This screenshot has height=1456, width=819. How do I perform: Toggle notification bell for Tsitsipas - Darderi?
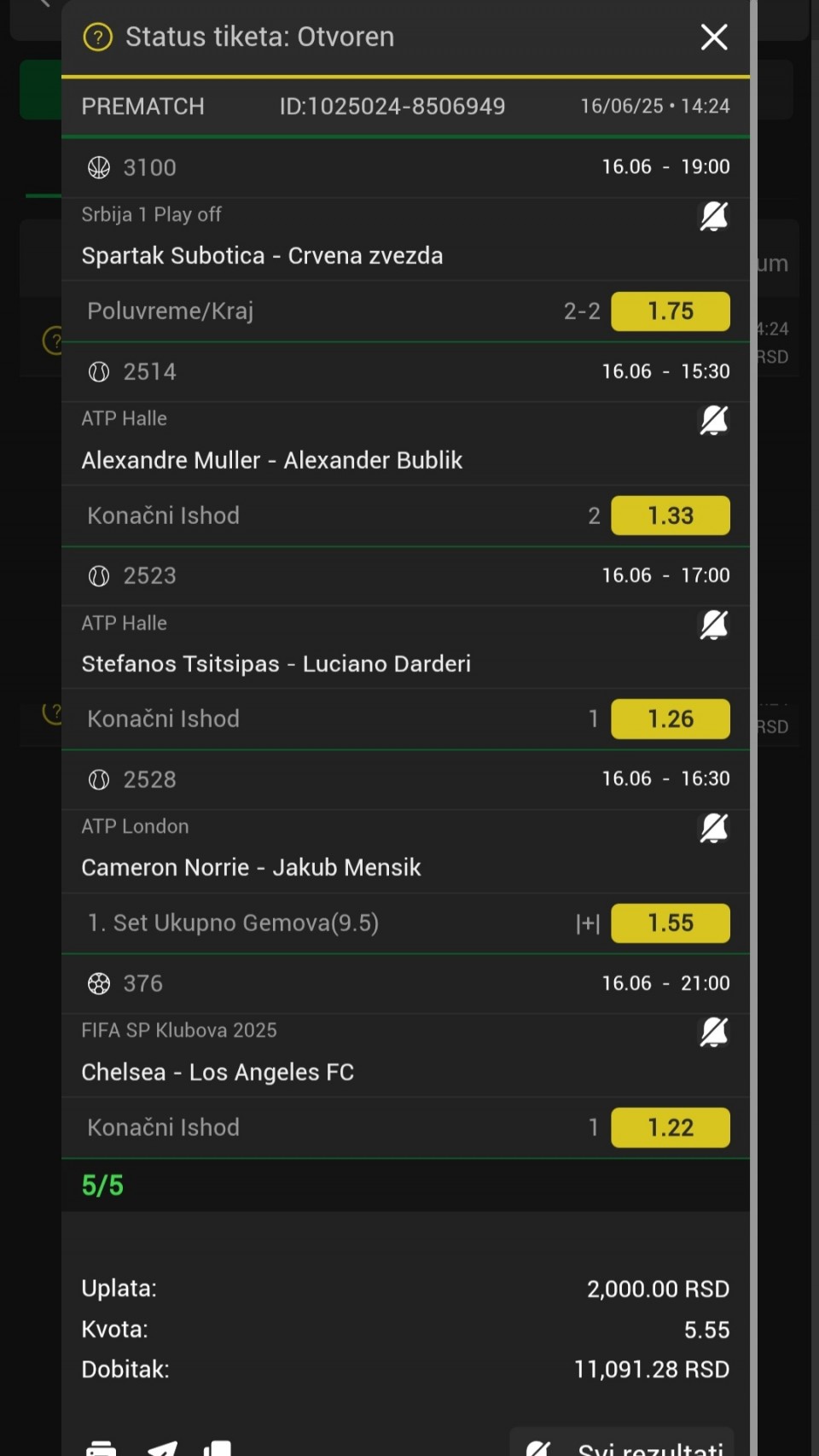713,625
